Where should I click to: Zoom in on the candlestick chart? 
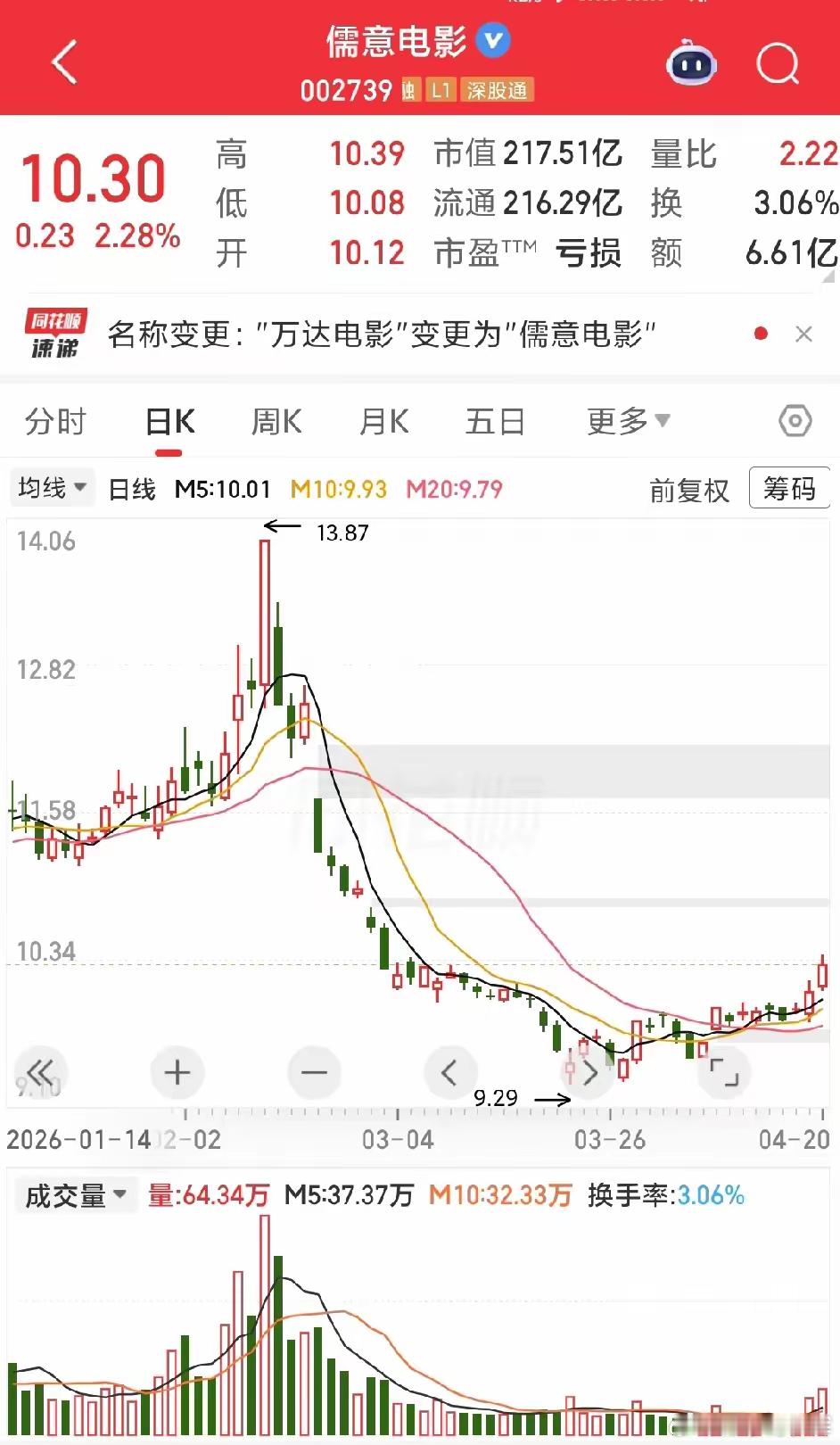click(176, 1073)
